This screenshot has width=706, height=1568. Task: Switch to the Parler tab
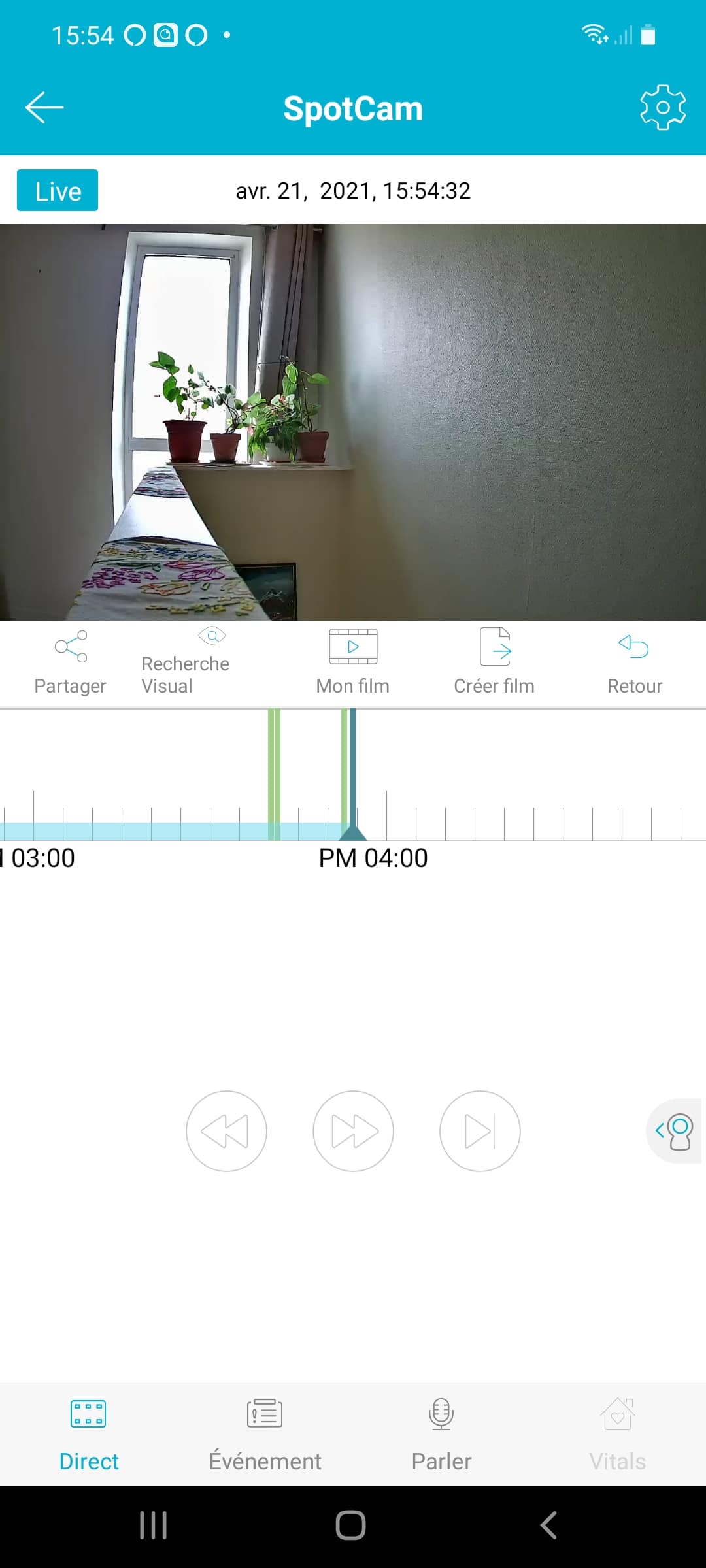441,1434
